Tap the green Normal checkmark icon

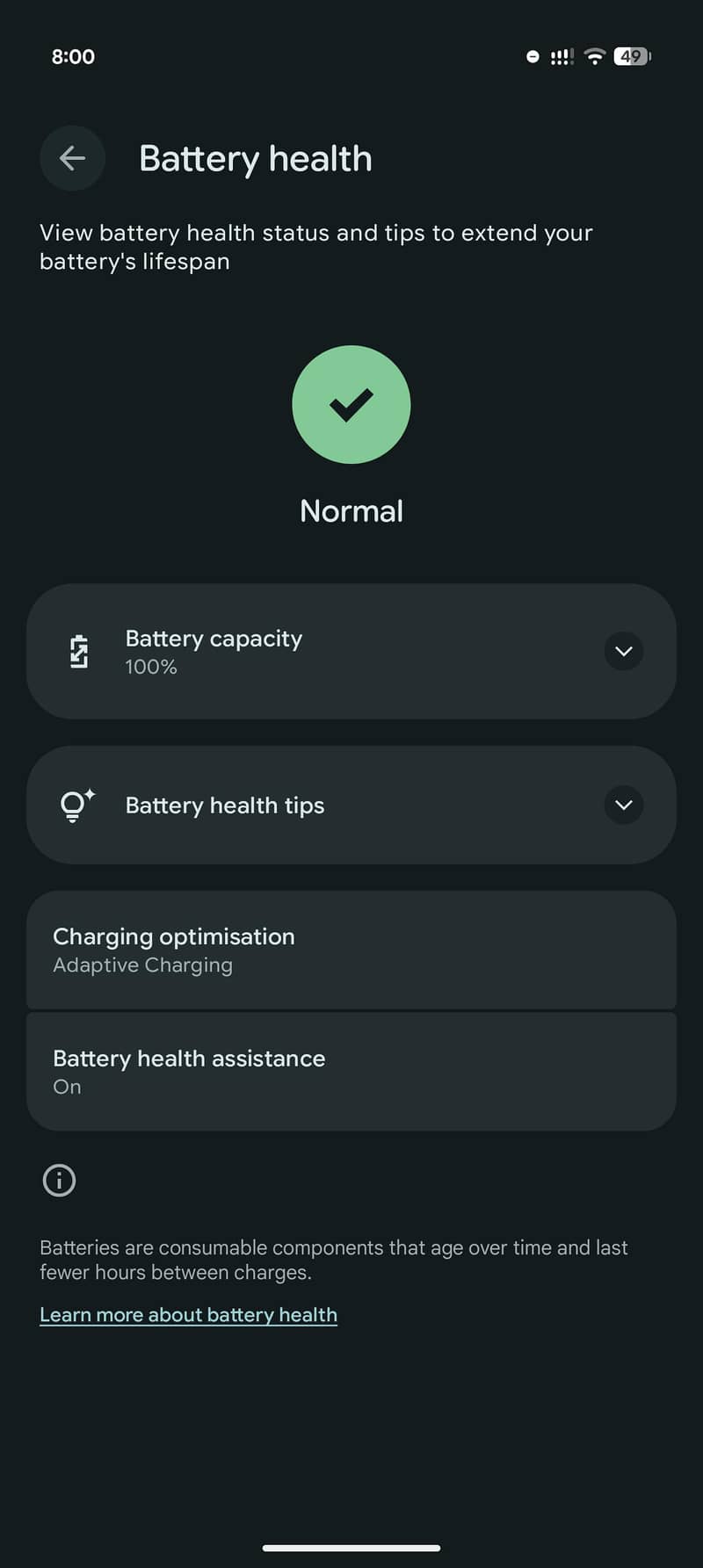pos(351,405)
